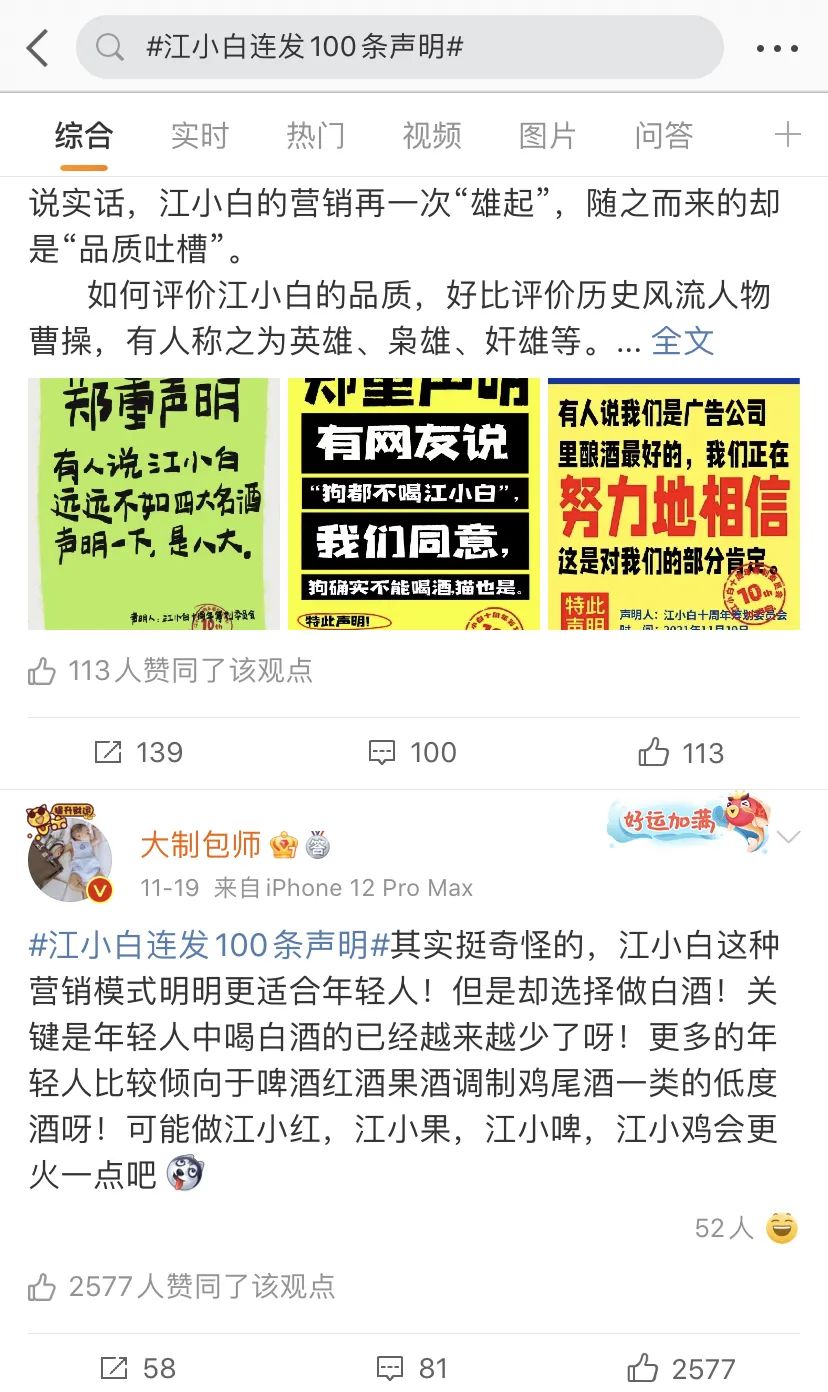
Task: Like the post with 113 likes
Action: [x=681, y=752]
